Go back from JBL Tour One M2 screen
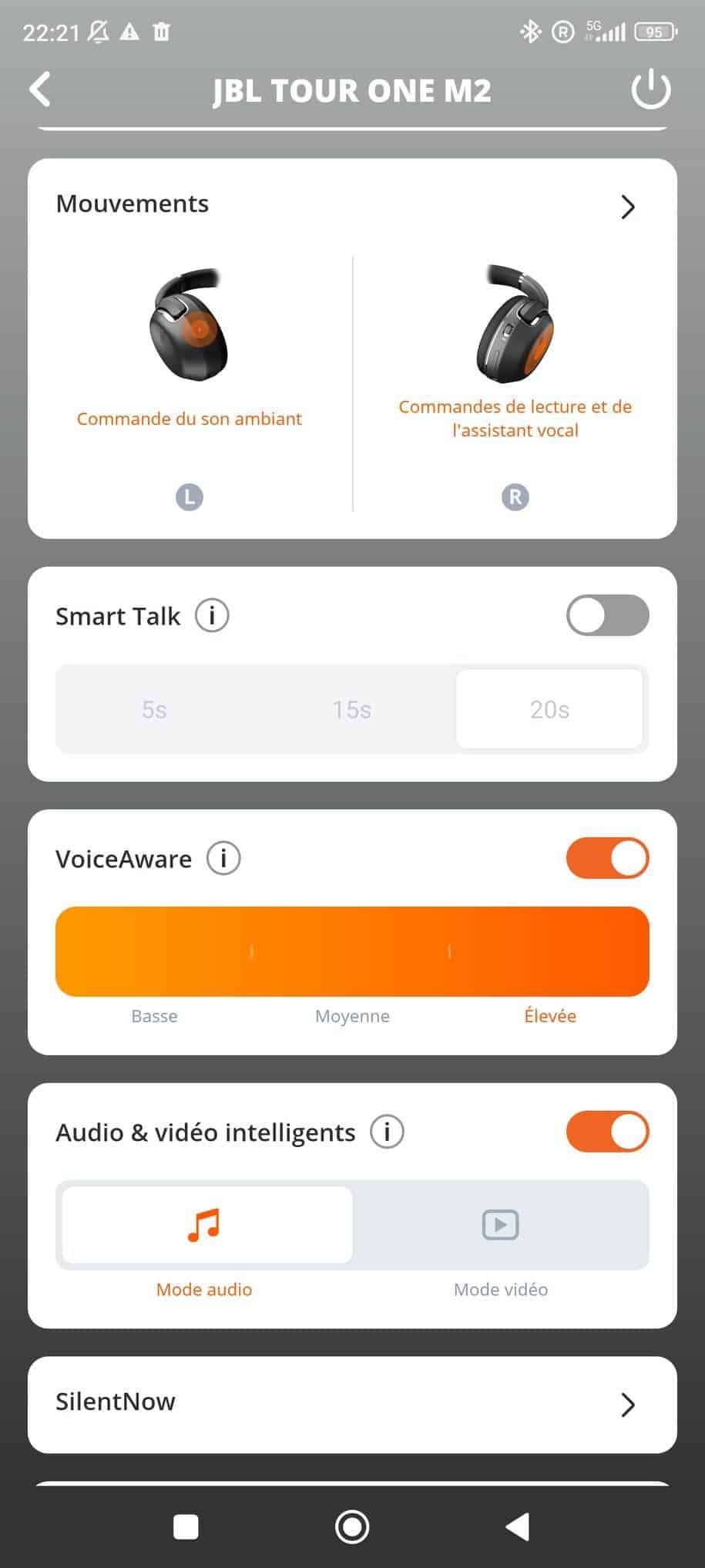Viewport: 705px width, 1568px height. coord(40,89)
